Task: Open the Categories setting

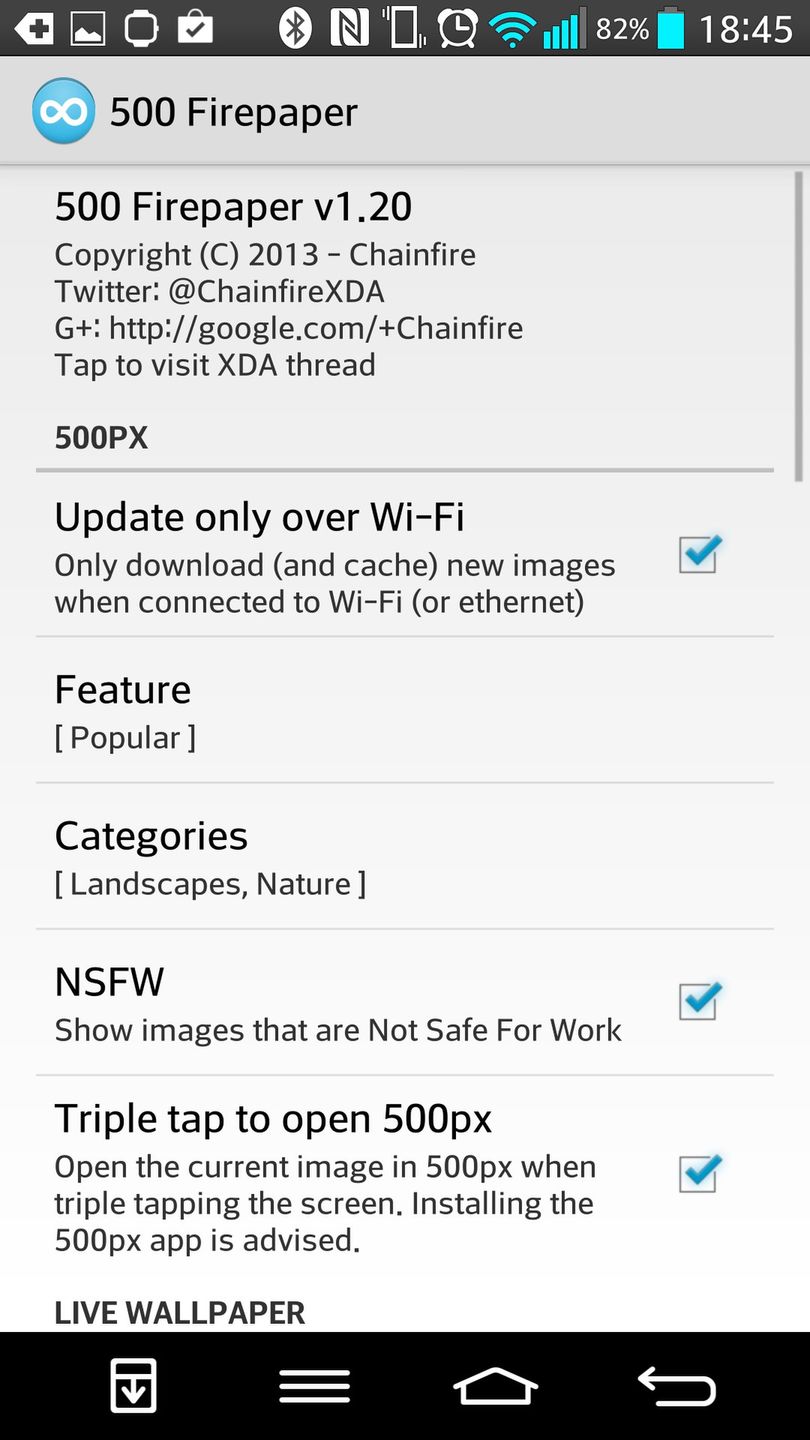Action: coord(404,857)
